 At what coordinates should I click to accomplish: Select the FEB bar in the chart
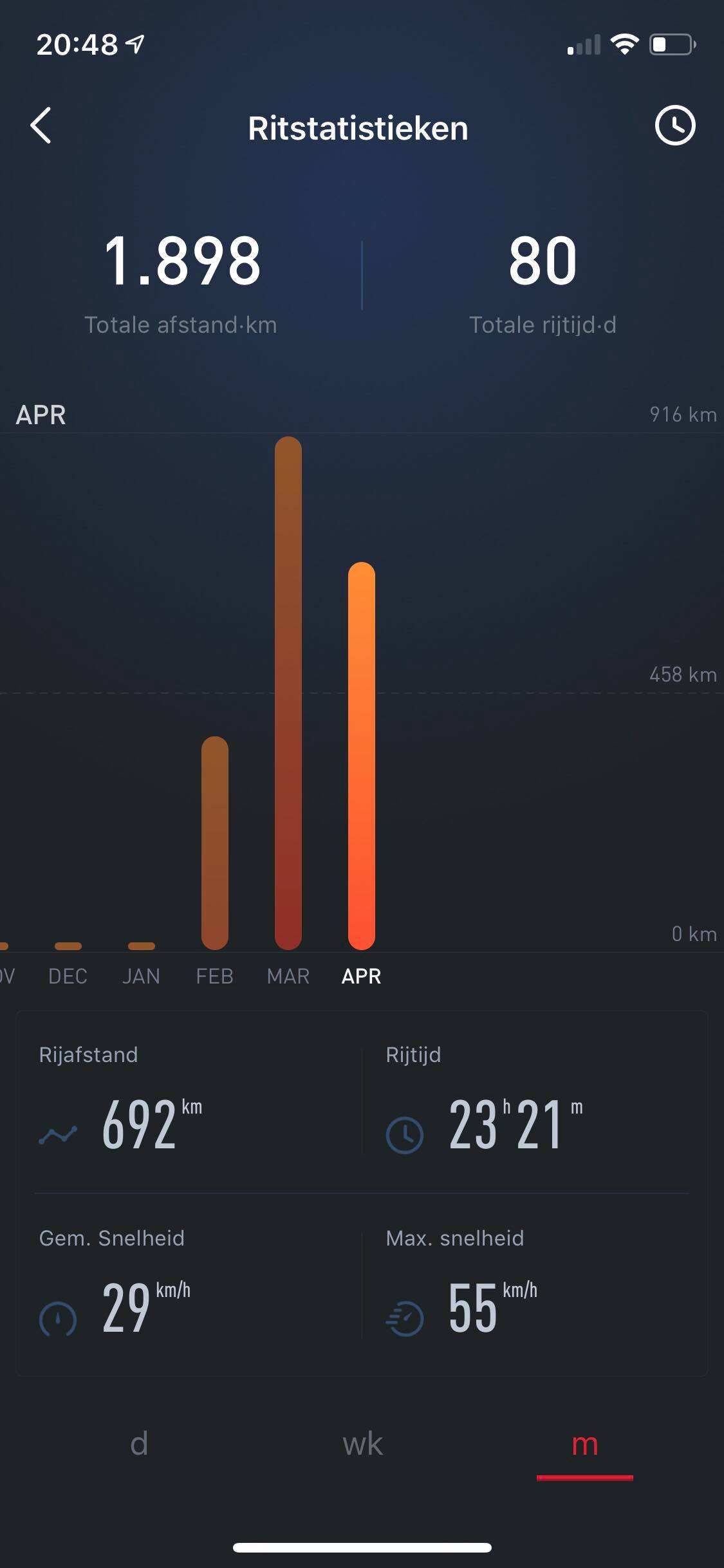[214, 843]
